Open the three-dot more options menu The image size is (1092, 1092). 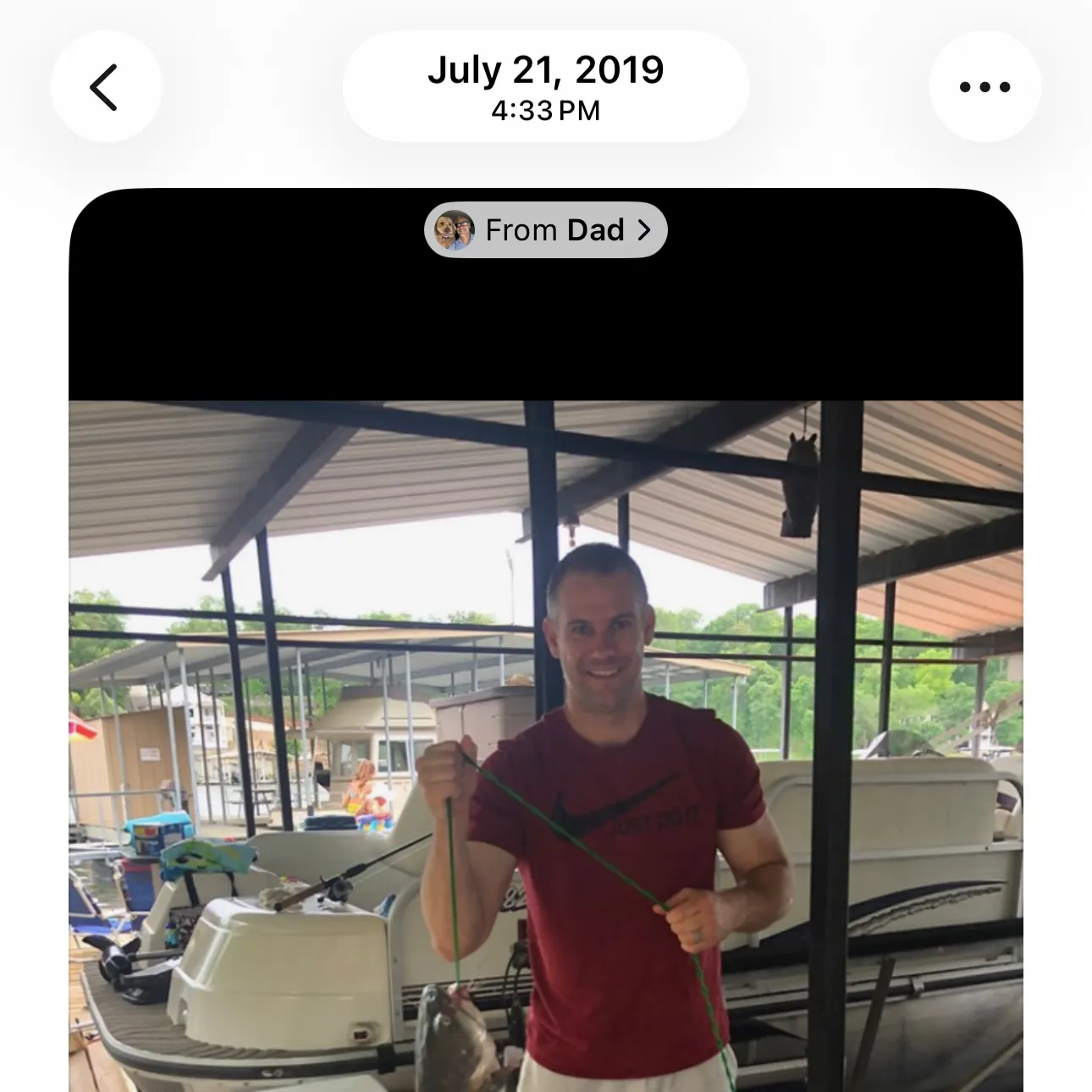click(984, 87)
